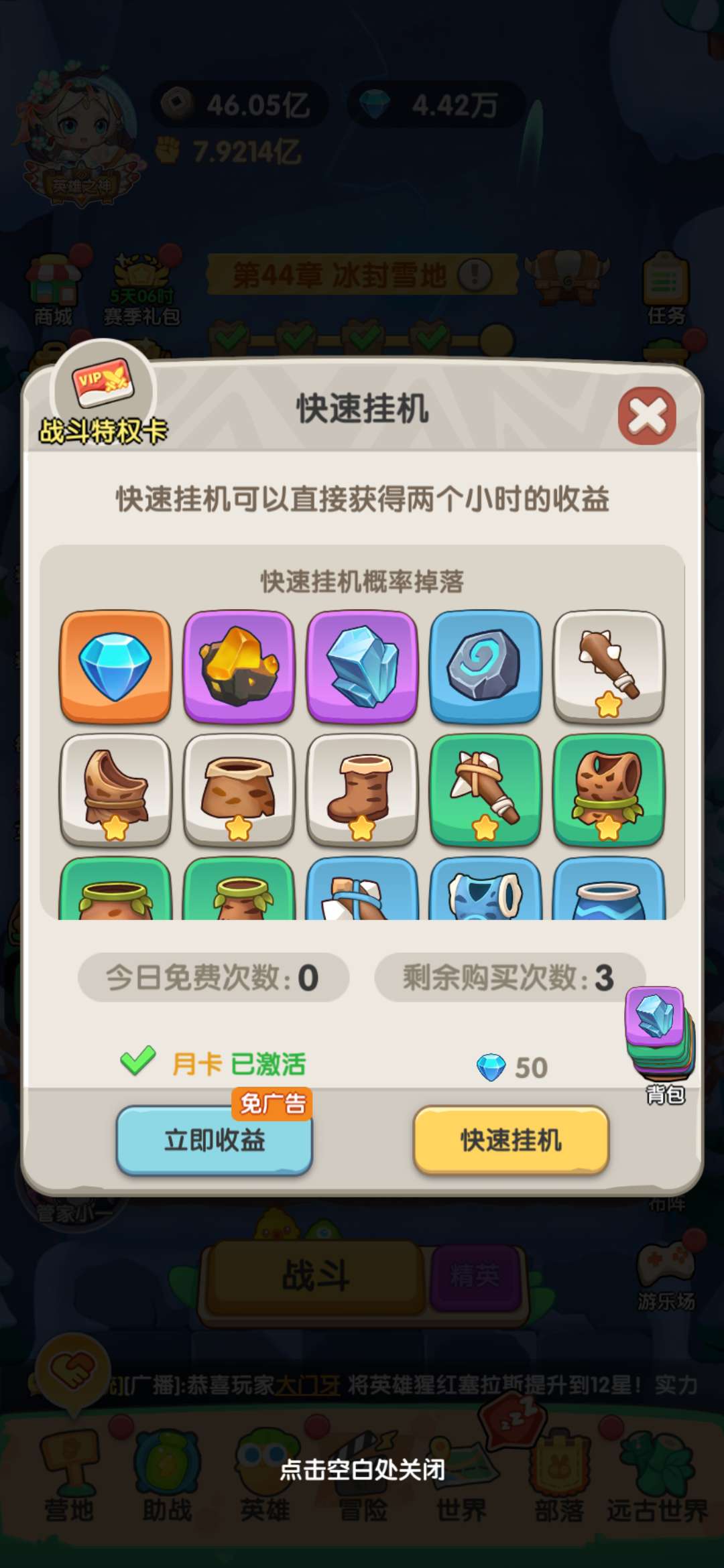Viewport: 724px width, 1568px height.
Task: View the blue diamond drop item
Action: [x=115, y=666]
